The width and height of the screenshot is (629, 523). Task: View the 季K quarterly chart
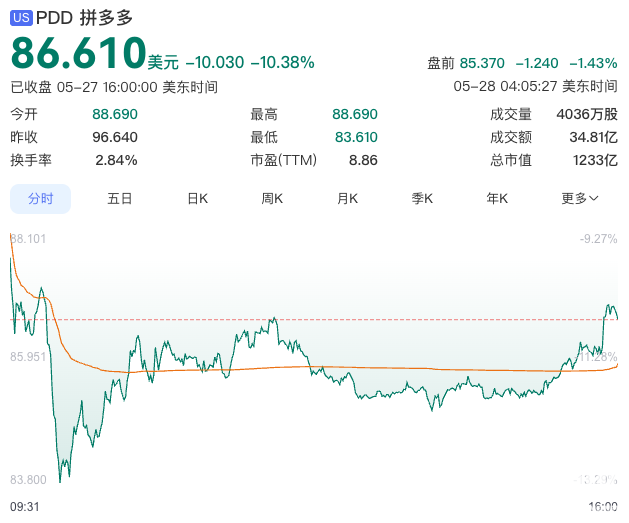[x=422, y=199]
